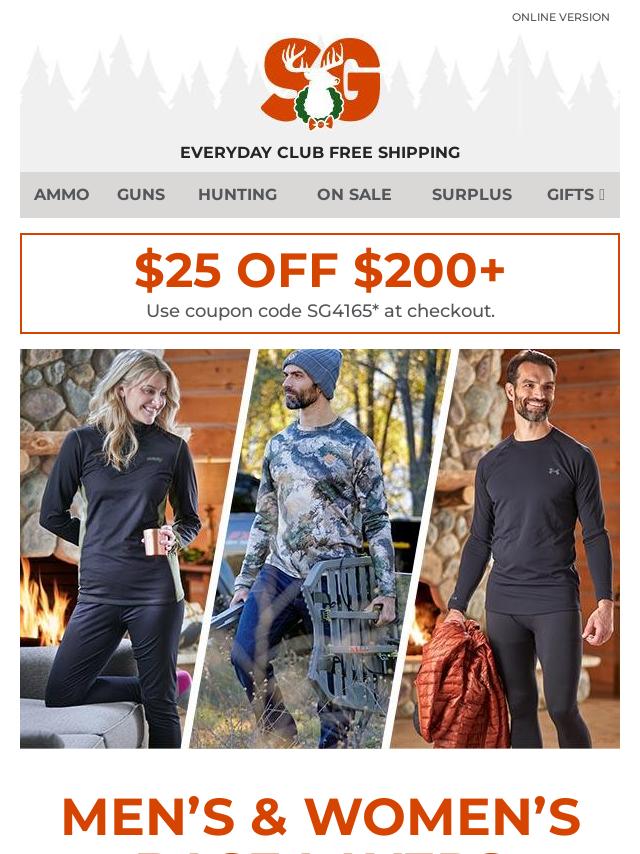
Task: Open the $25 off $200+ coupon banner
Action: [320, 283]
